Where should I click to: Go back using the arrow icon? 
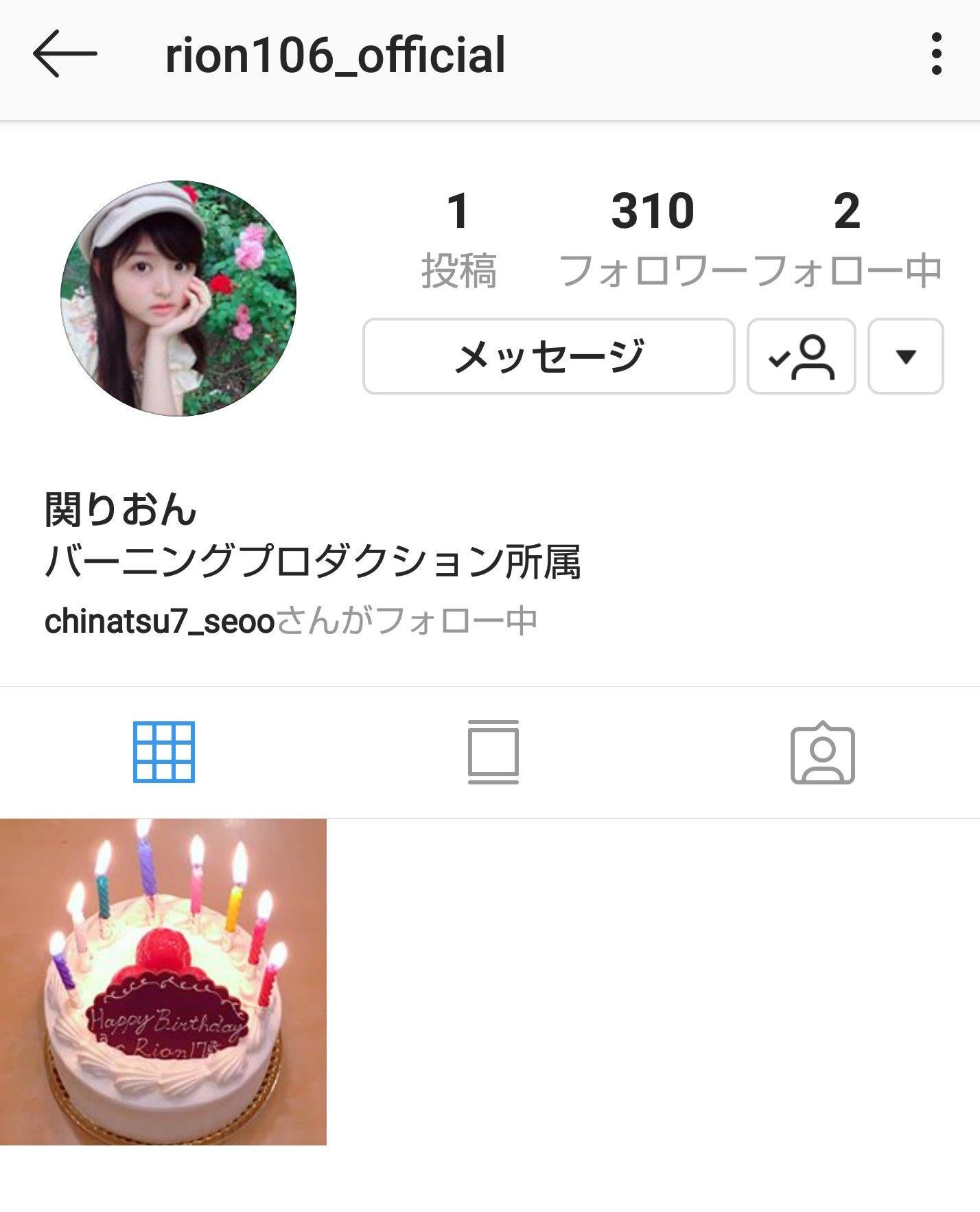65,54
